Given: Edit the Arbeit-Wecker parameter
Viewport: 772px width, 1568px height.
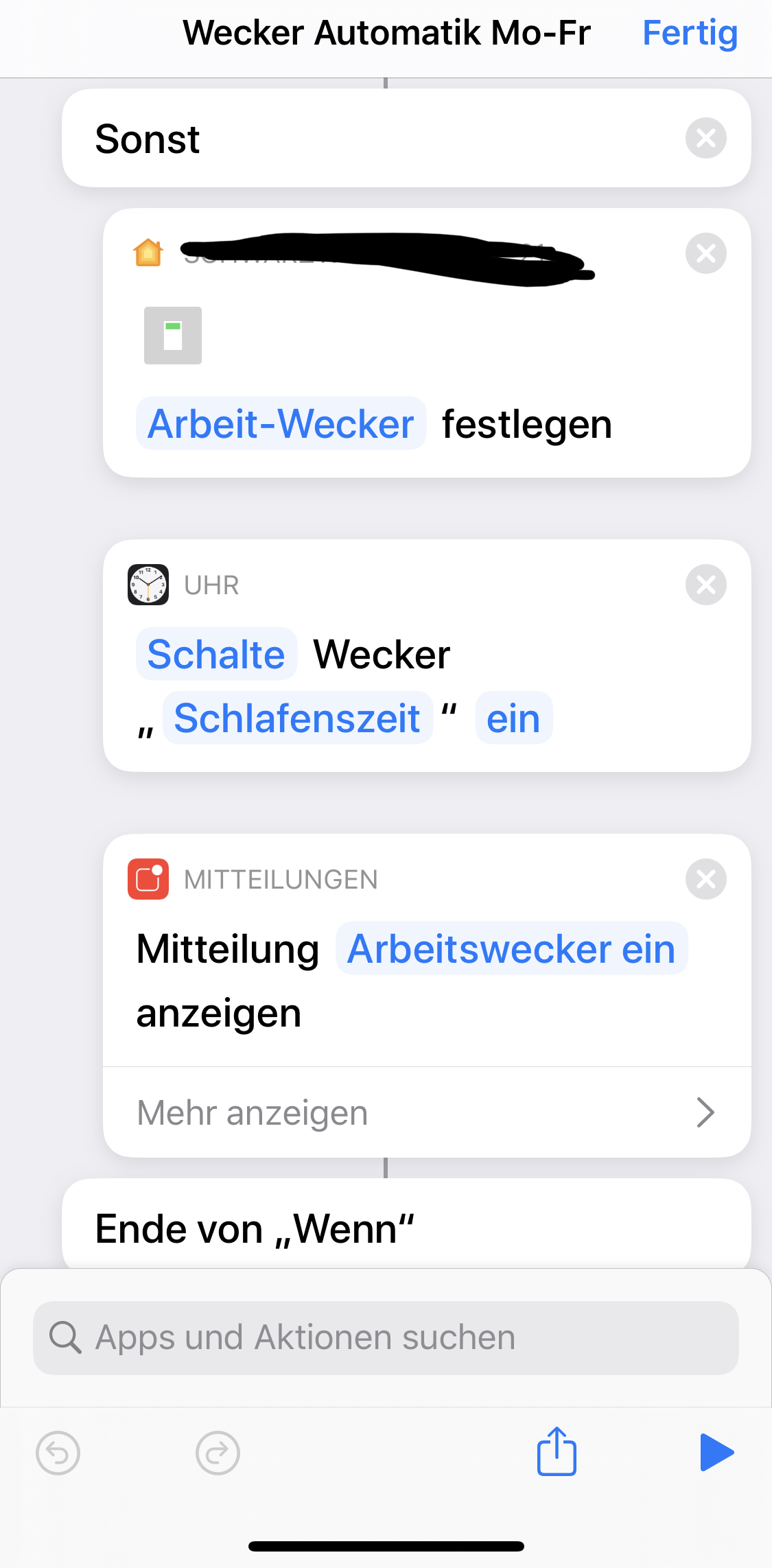Looking at the screenshot, I should [x=281, y=423].
